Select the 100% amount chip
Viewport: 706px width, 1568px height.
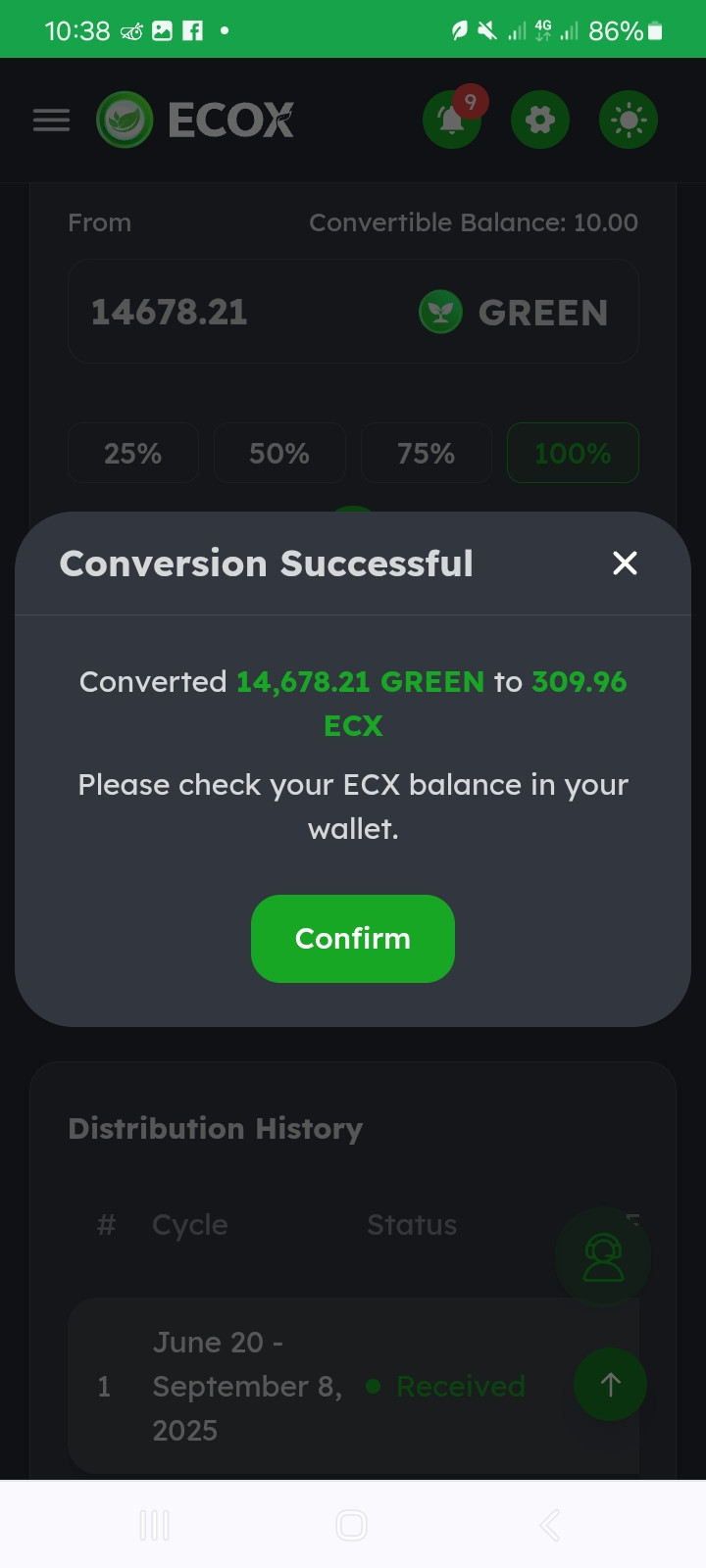click(573, 453)
